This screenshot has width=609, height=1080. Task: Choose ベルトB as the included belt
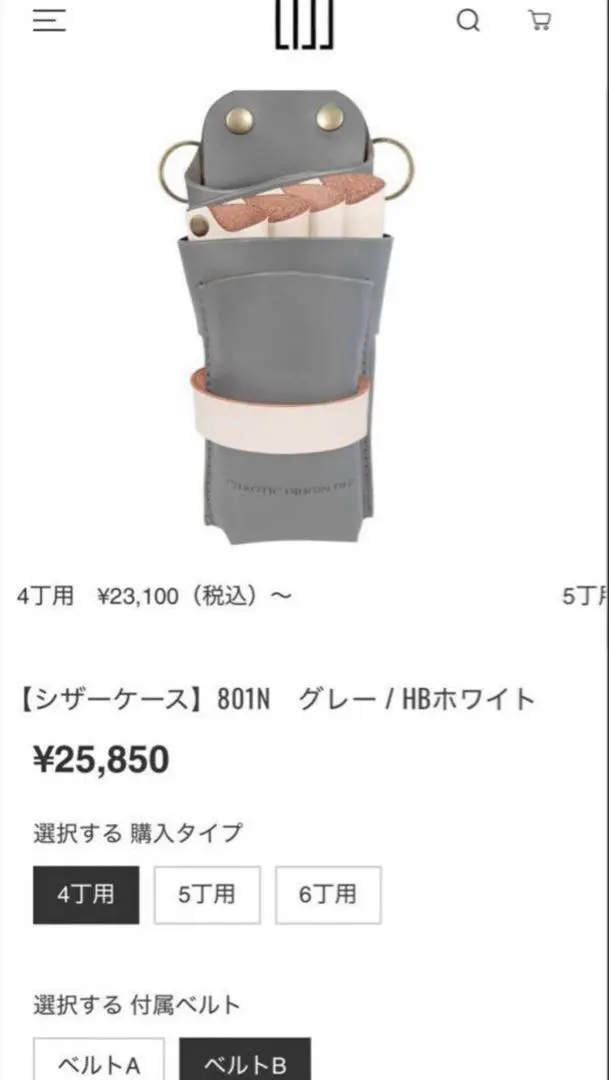[x=245, y=1063]
